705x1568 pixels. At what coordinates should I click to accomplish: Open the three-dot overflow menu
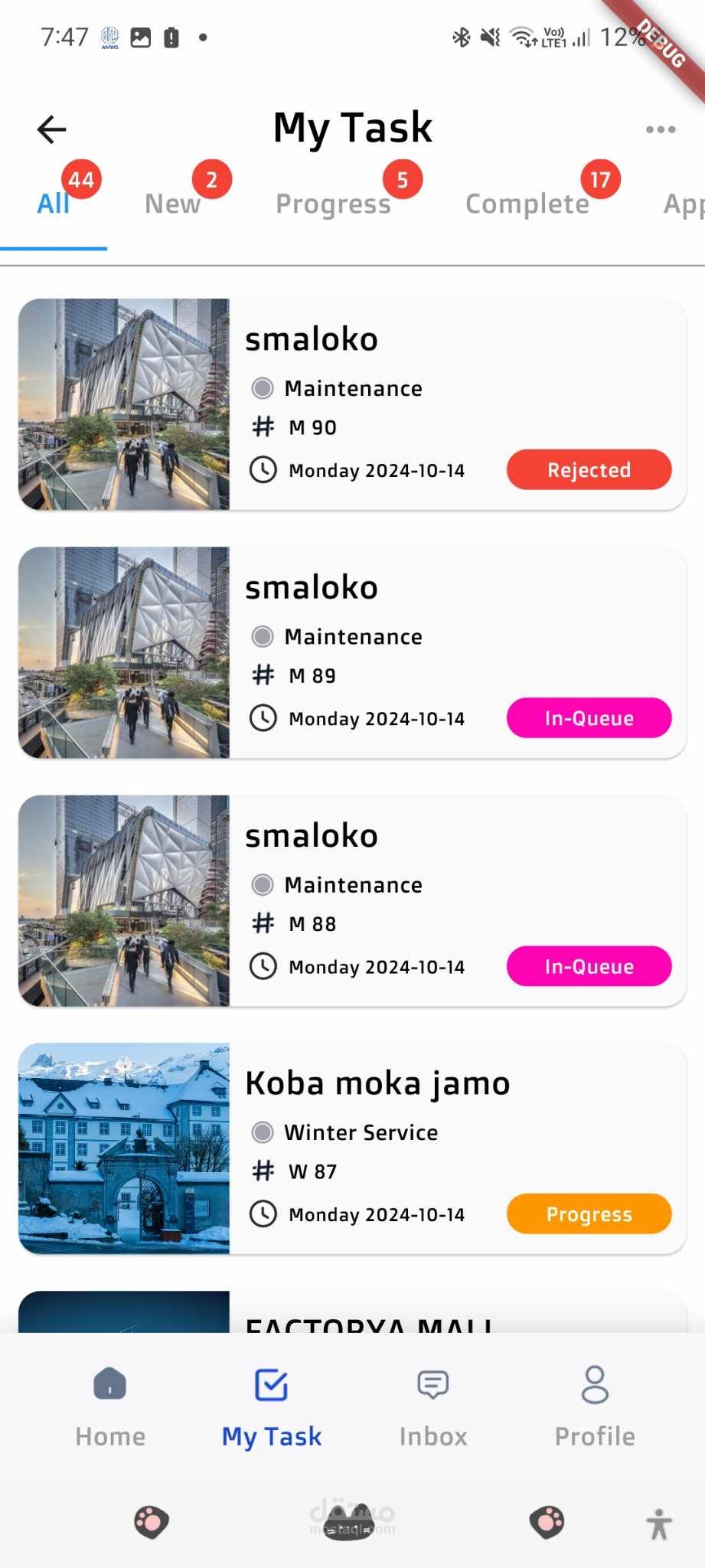[660, 129]
